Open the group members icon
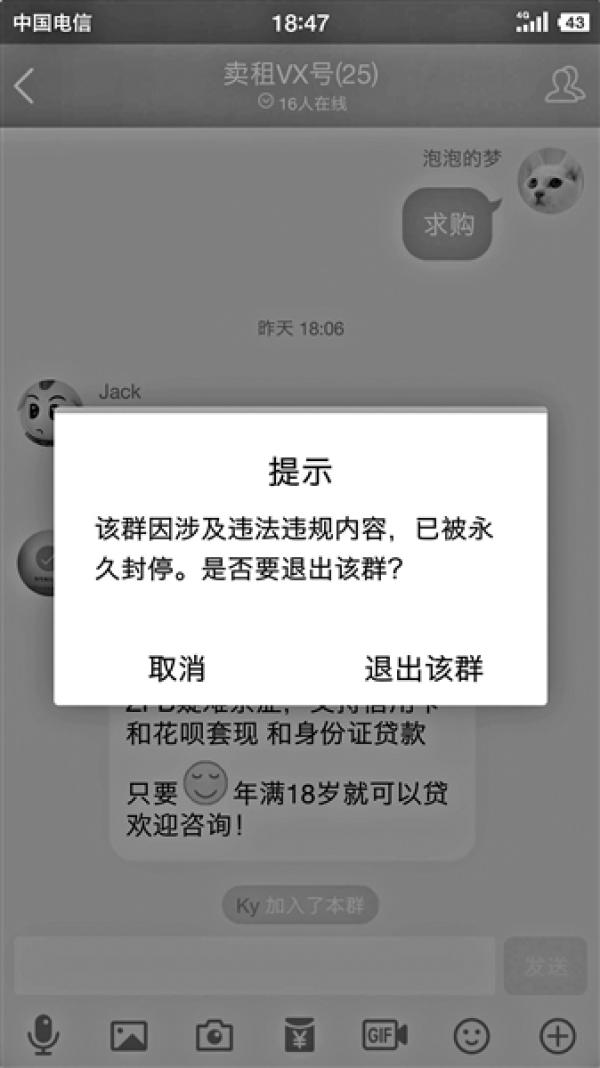This screenshot has height=1068, width=600. (565, 86)
